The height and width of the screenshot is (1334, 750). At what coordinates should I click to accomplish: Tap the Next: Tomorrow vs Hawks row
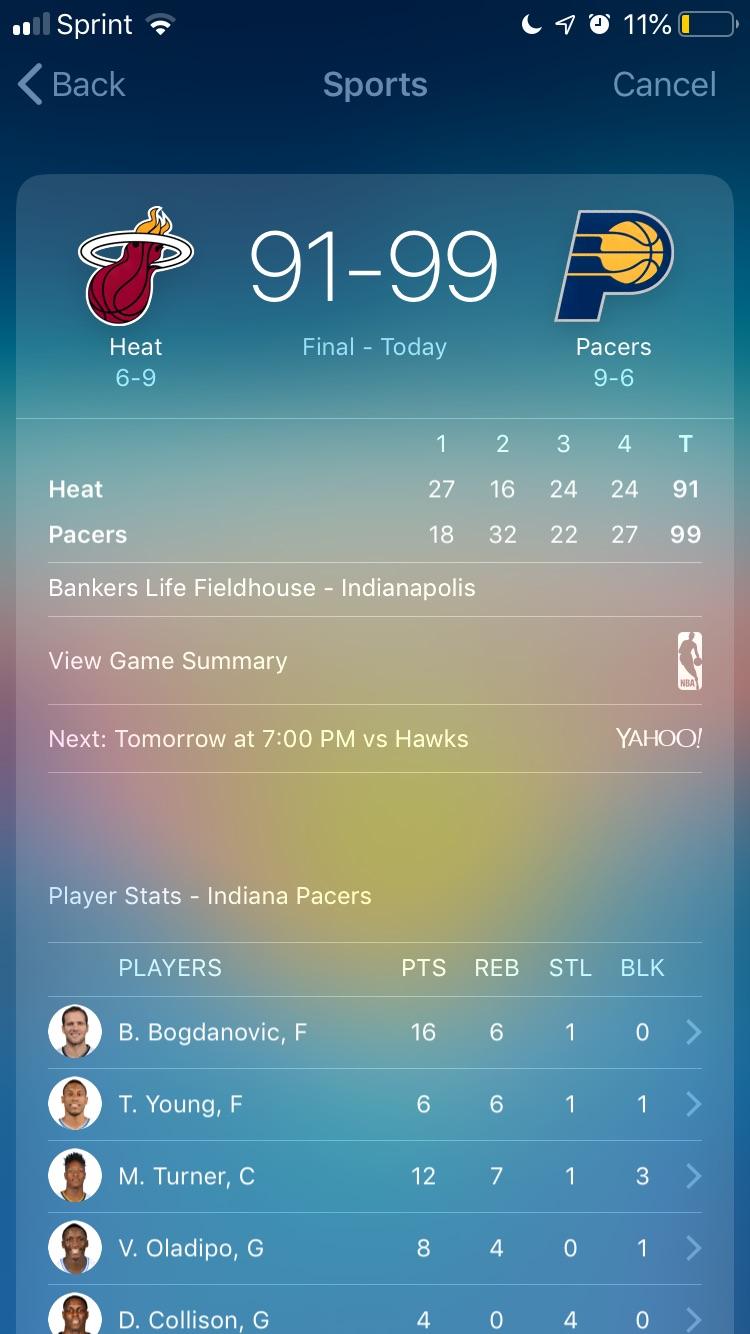tap(258, 738)
